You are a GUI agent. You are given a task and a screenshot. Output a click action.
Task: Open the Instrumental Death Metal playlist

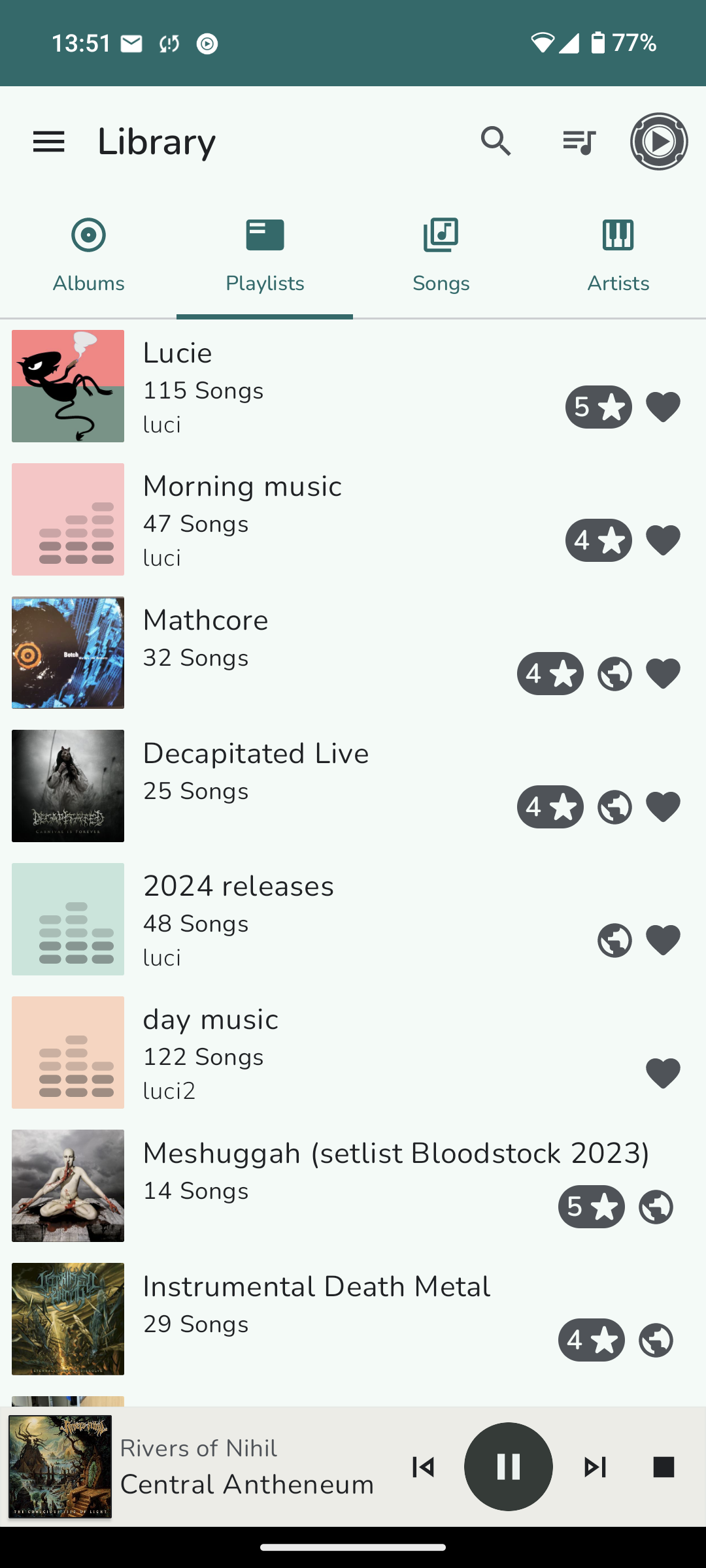(x=294, y=1320)
